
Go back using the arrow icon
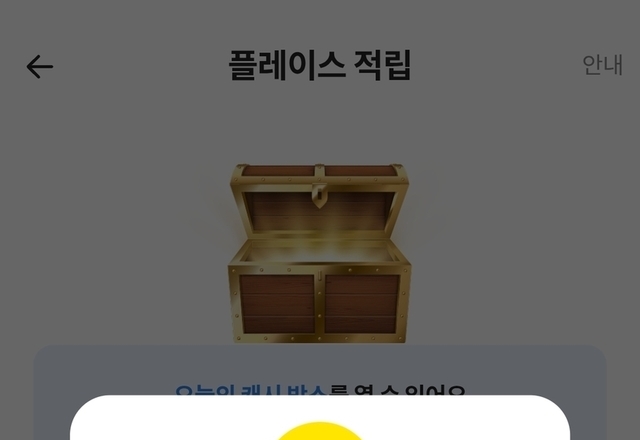(39, 67)
